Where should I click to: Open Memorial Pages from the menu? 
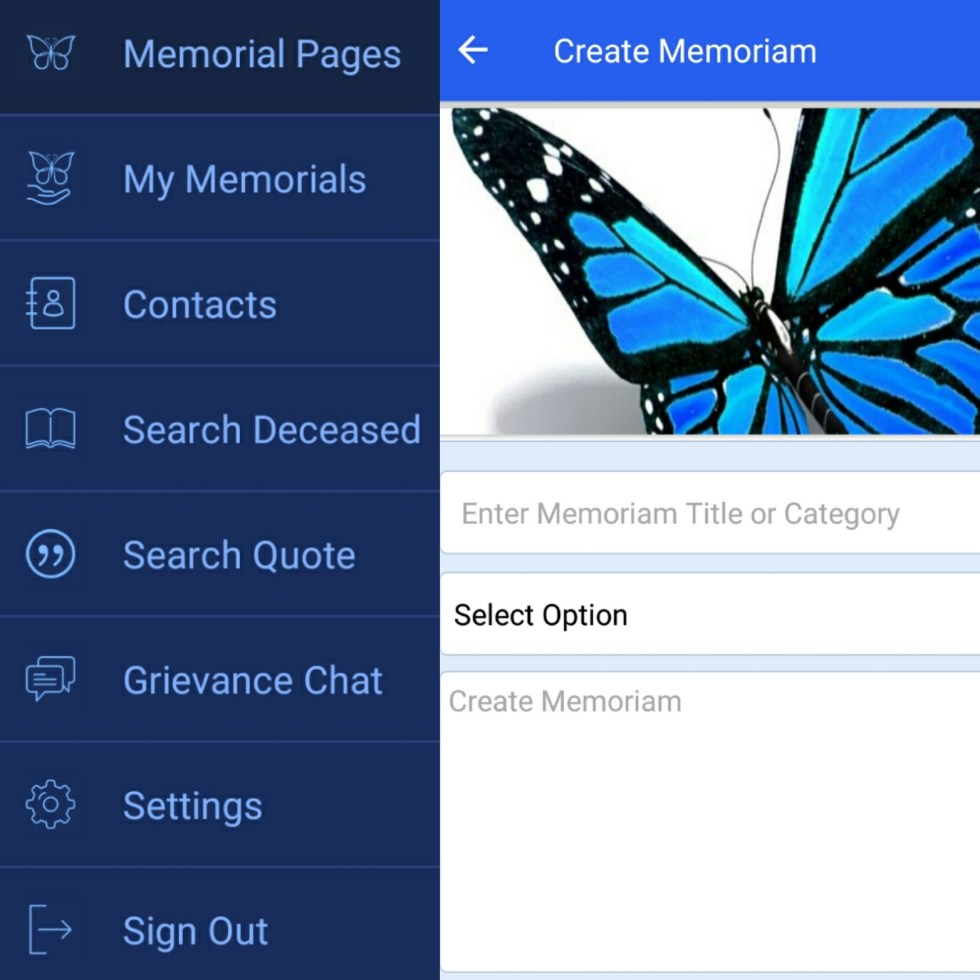point(260,55)
